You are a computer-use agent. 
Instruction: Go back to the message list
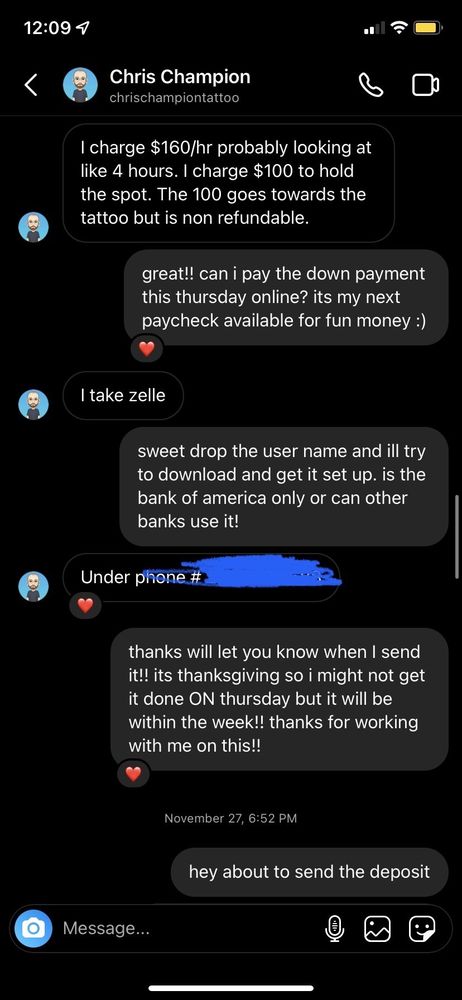point(31,85)
